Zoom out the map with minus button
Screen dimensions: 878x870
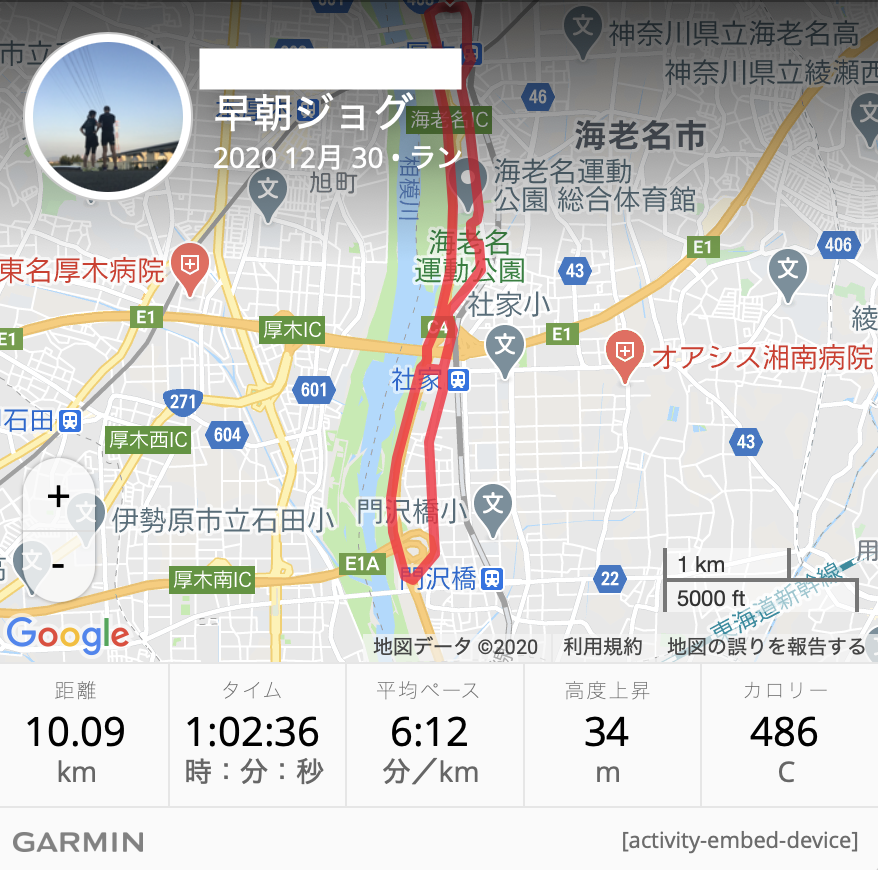point(58,564)
